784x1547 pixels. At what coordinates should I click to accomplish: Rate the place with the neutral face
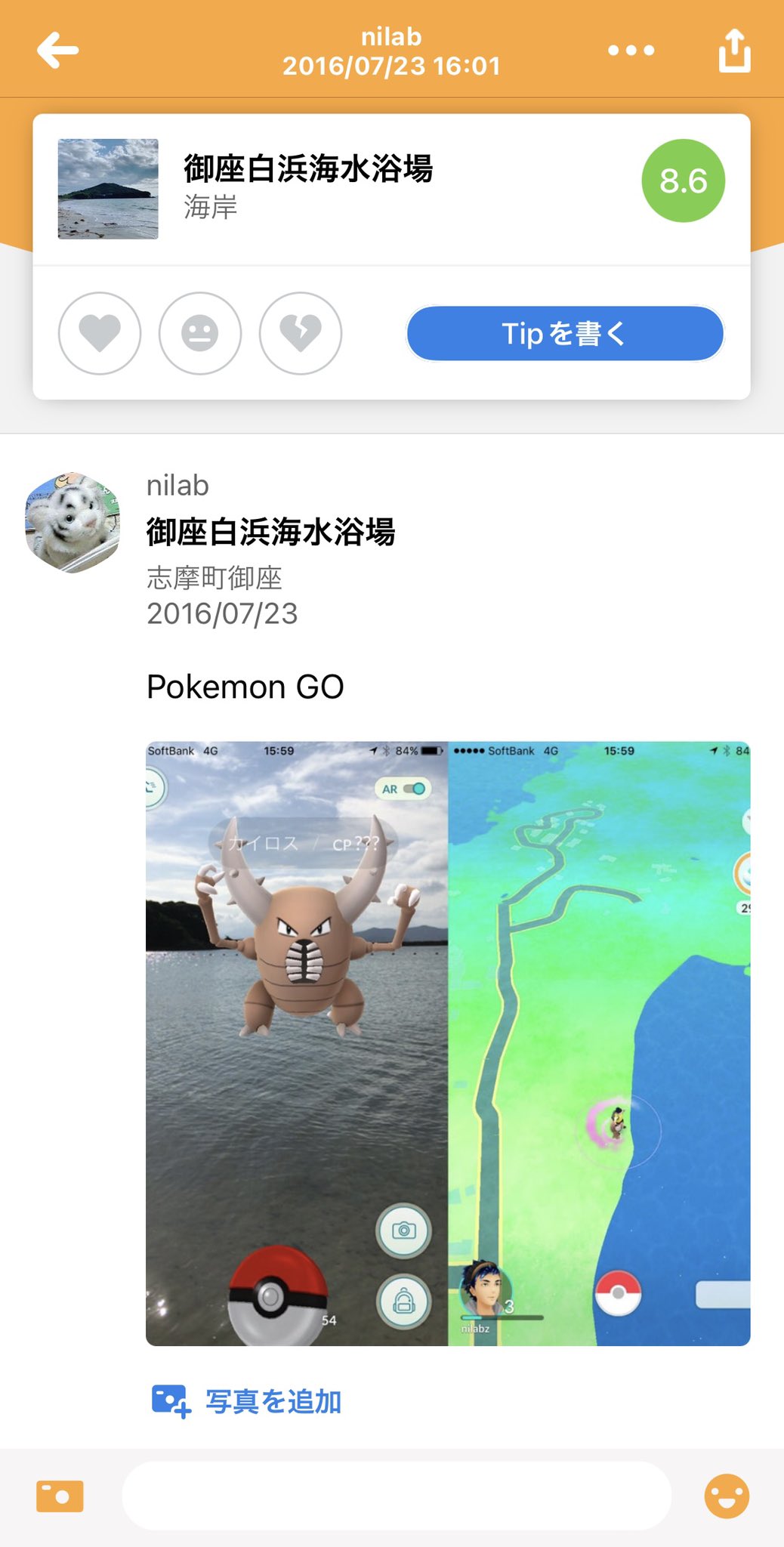[200, 333]
